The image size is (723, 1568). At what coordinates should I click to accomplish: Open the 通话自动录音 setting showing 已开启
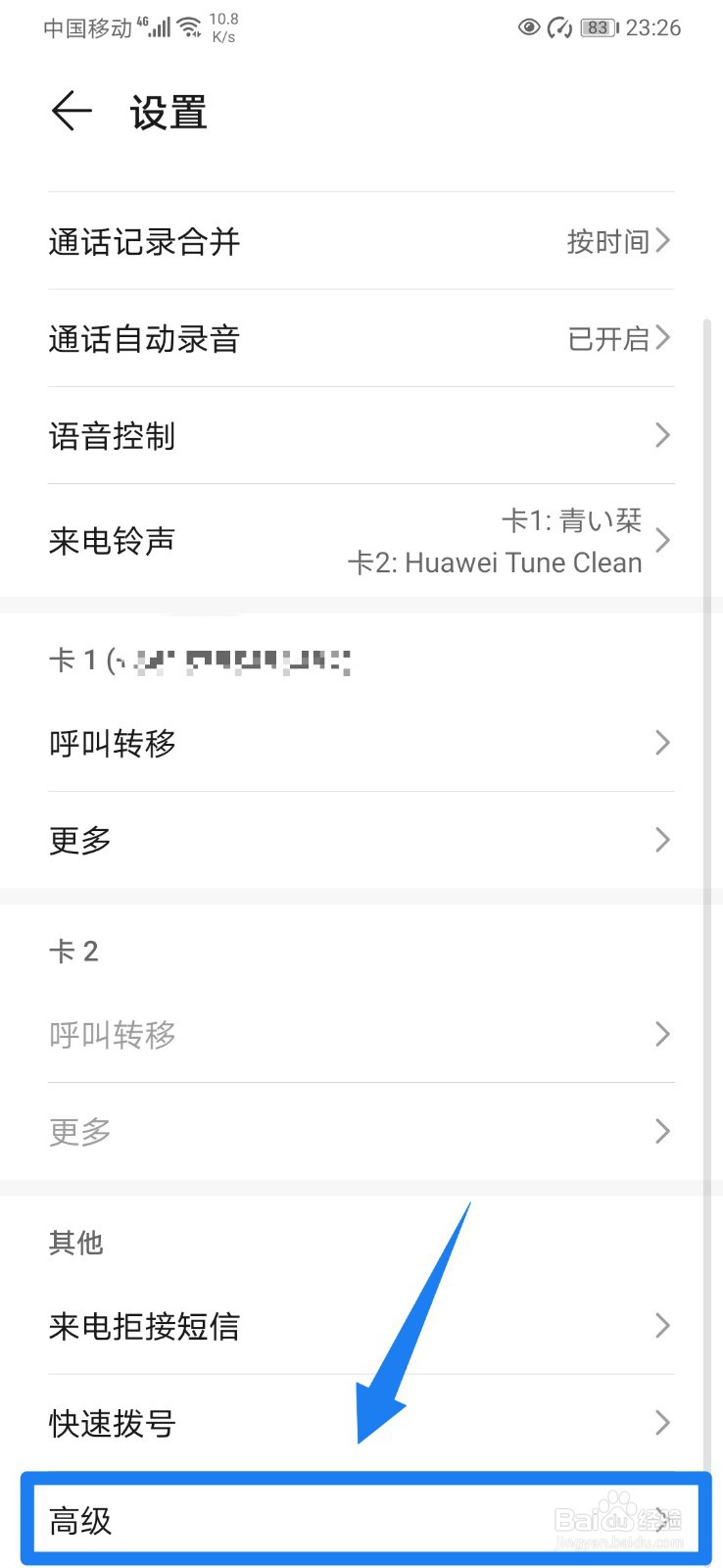click(361, 338)
